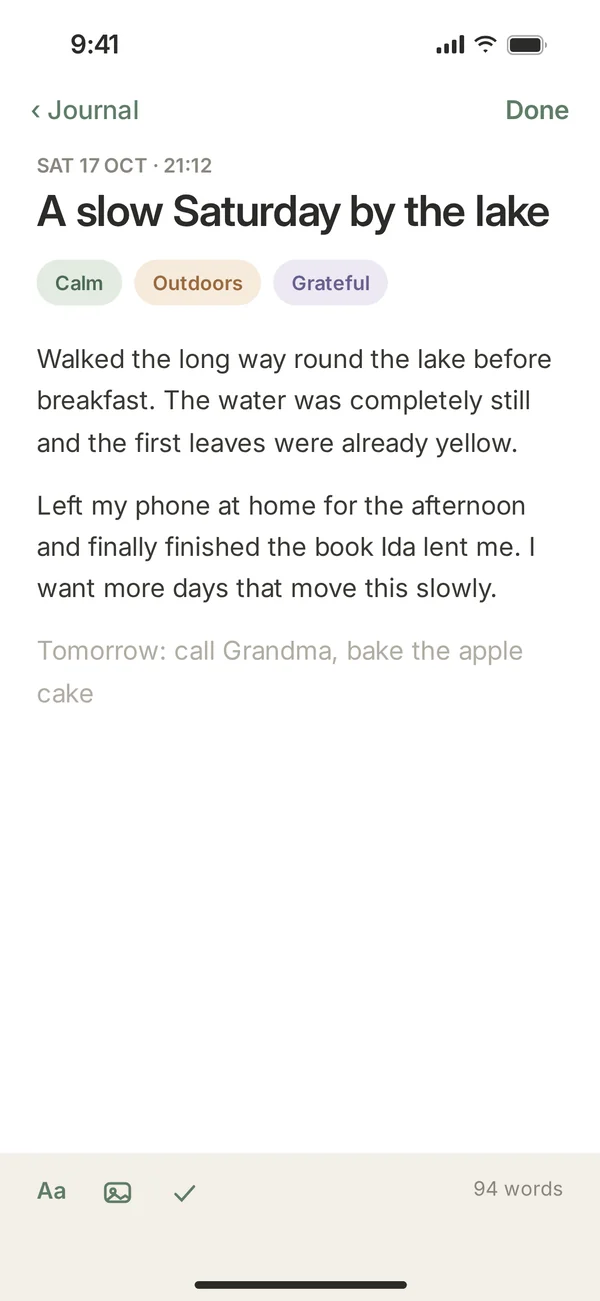Viewport: 600px width, 1301px height.
Task: Tap Done to finish editing
Action: pyautogui.click(x=537, y=110)
